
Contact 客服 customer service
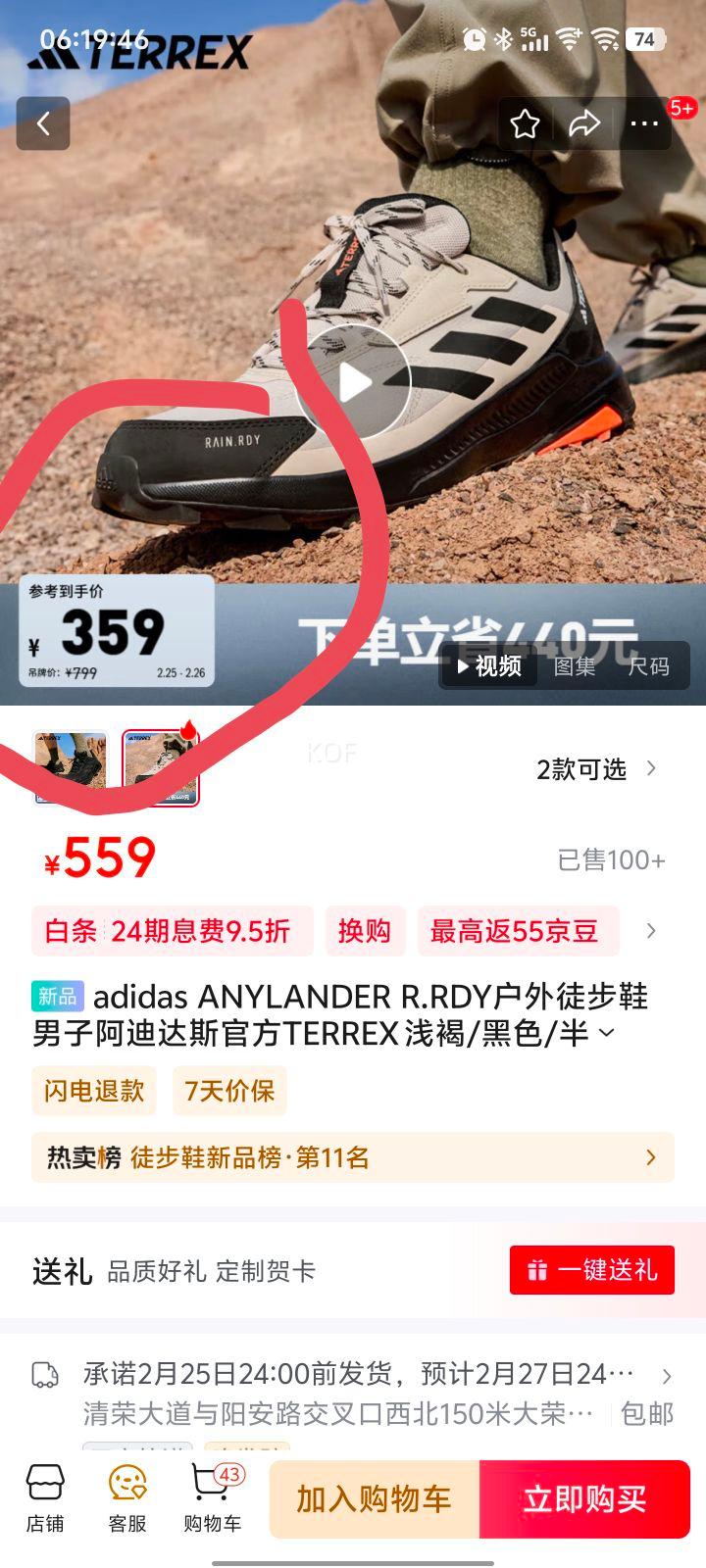click(x=127, y=1499)
